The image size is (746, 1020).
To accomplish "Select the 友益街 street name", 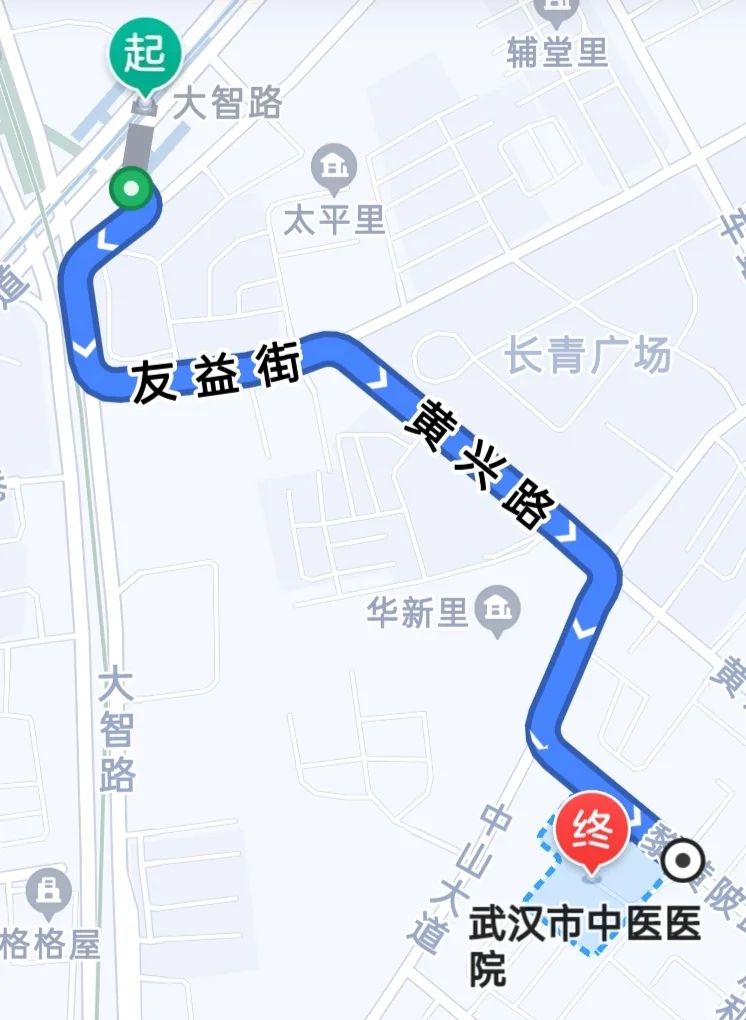I will click(x=211, y=374).
